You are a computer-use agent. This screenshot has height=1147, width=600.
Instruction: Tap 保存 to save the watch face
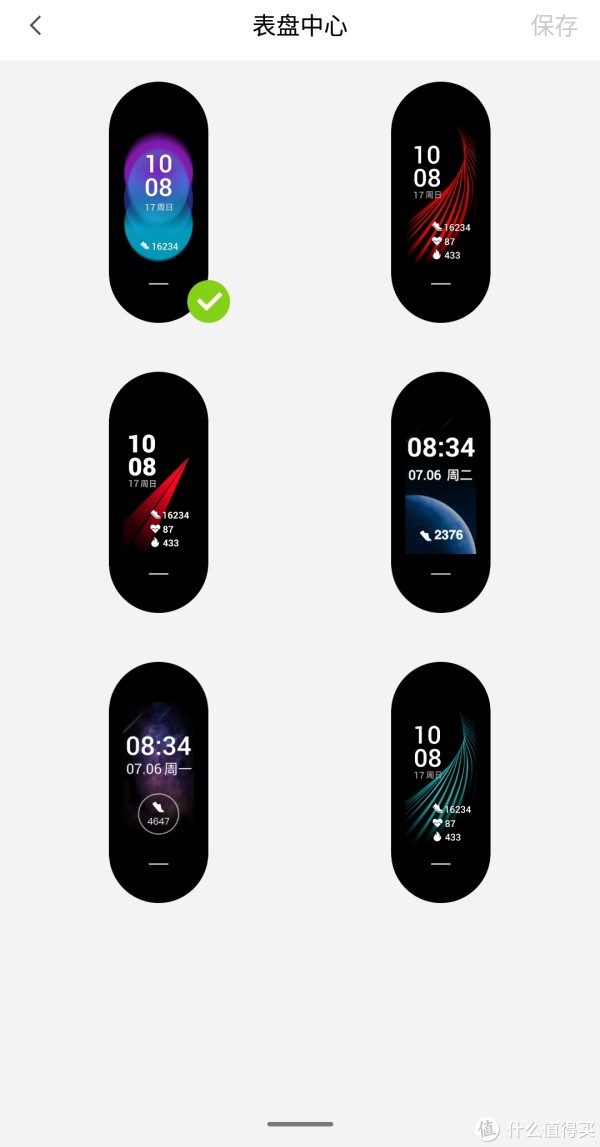point(554,26)
